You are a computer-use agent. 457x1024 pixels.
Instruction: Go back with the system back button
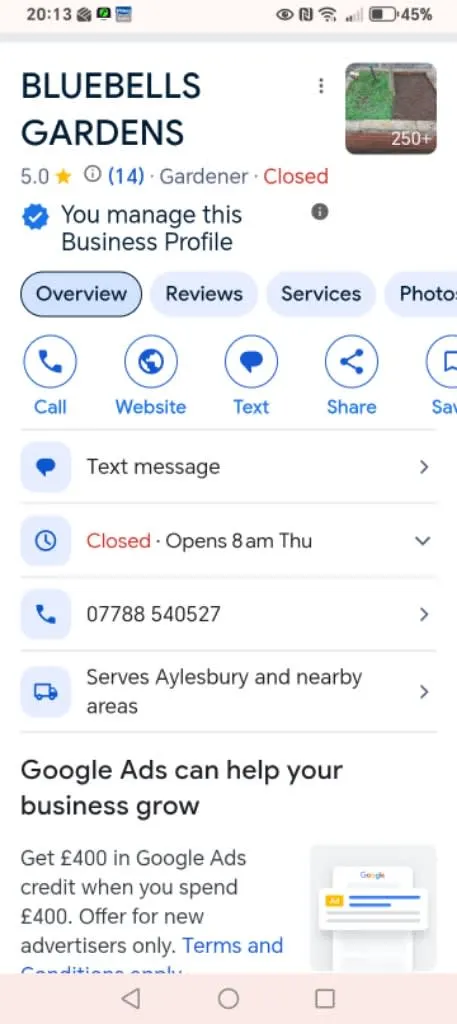click(131, 998)
